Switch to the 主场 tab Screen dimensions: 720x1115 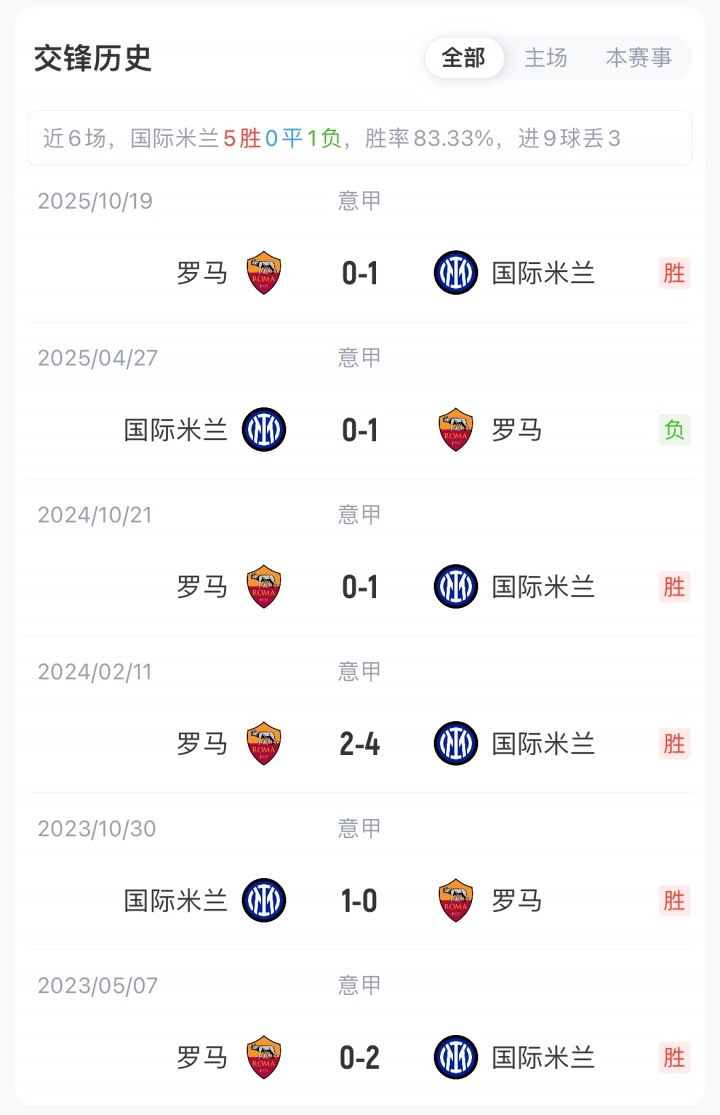click(x=546, y=58)
